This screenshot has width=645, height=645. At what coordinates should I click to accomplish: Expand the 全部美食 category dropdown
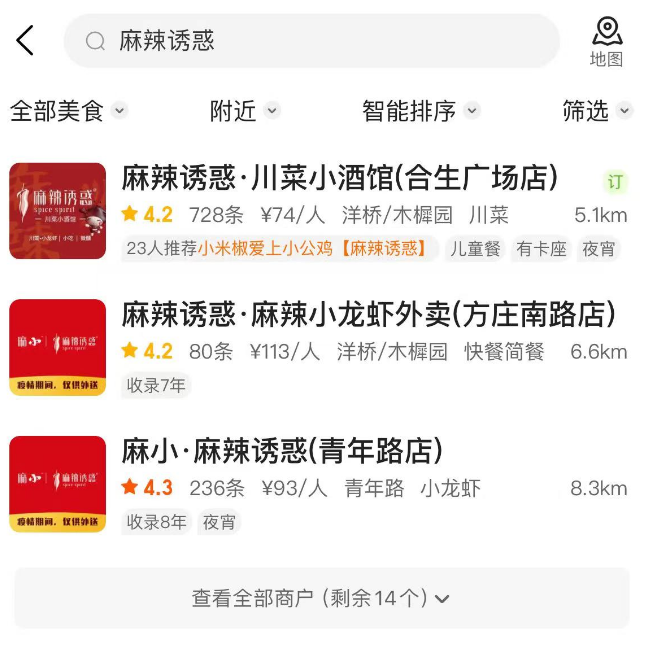(68, 111)
